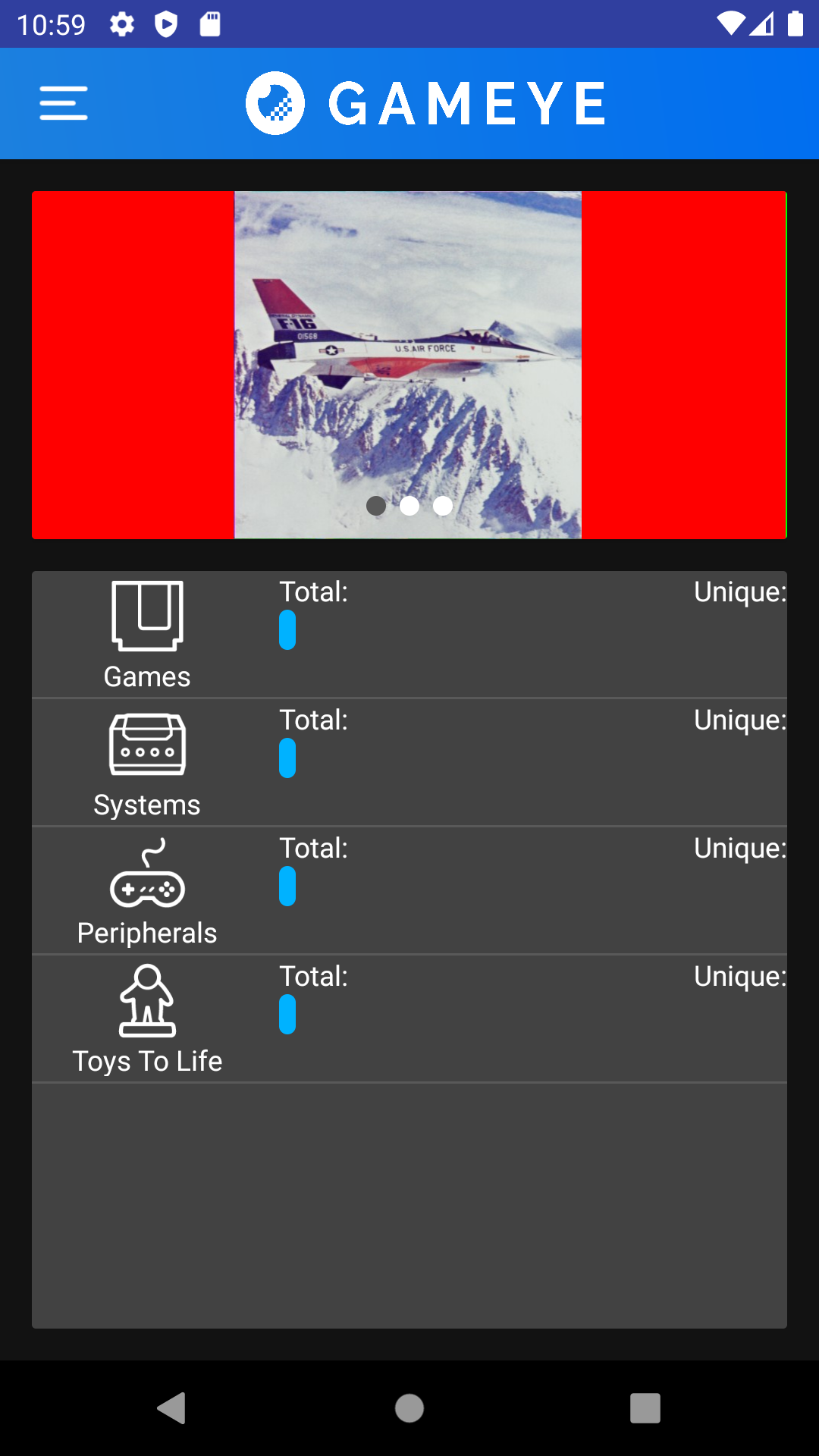Viewport: 819px width, 1456px height.
Task: Tap the blue progress bar under Games Total
Action: (287, 630)
